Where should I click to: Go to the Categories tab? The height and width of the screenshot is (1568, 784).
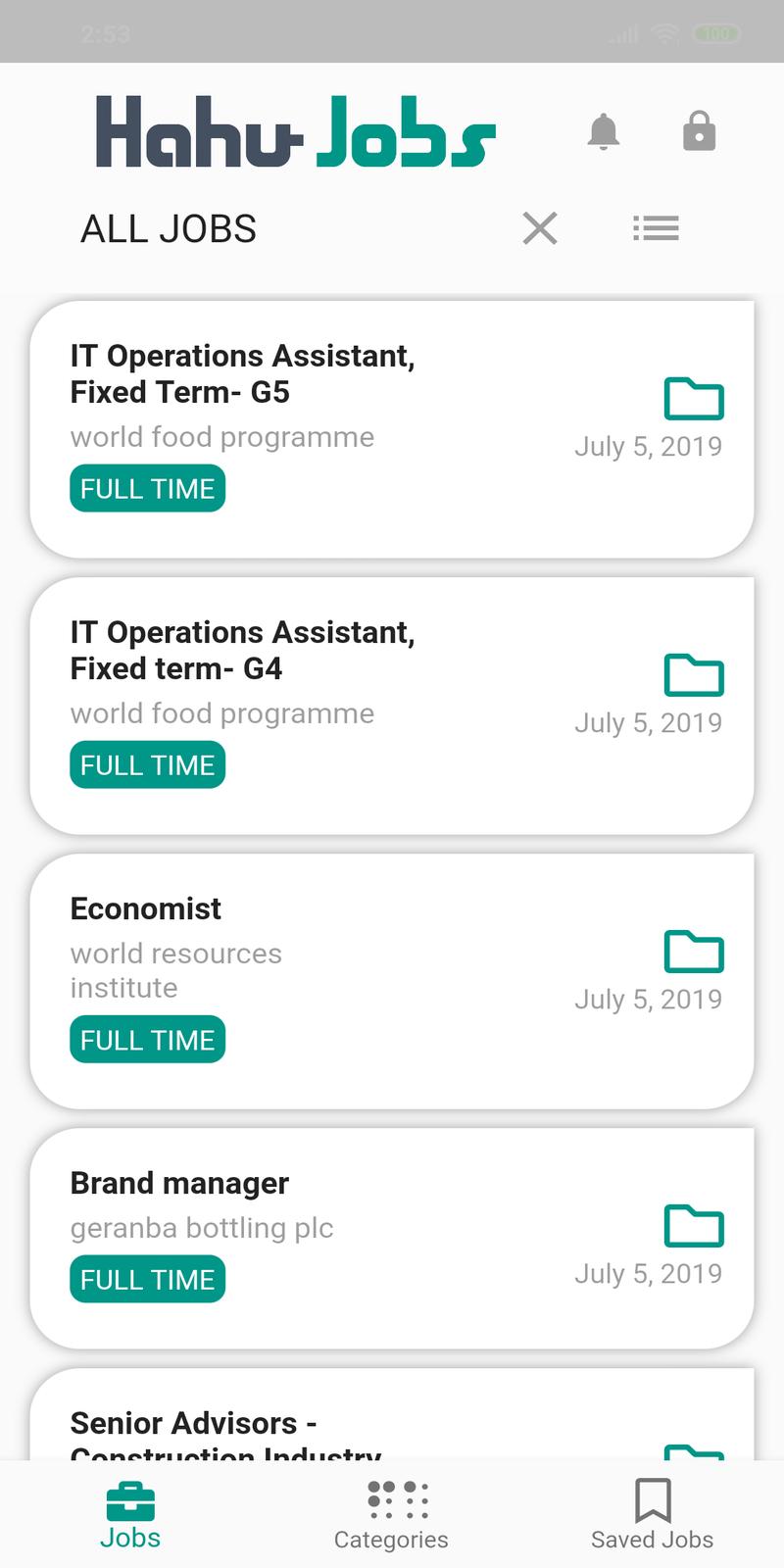coord(391,1516)
